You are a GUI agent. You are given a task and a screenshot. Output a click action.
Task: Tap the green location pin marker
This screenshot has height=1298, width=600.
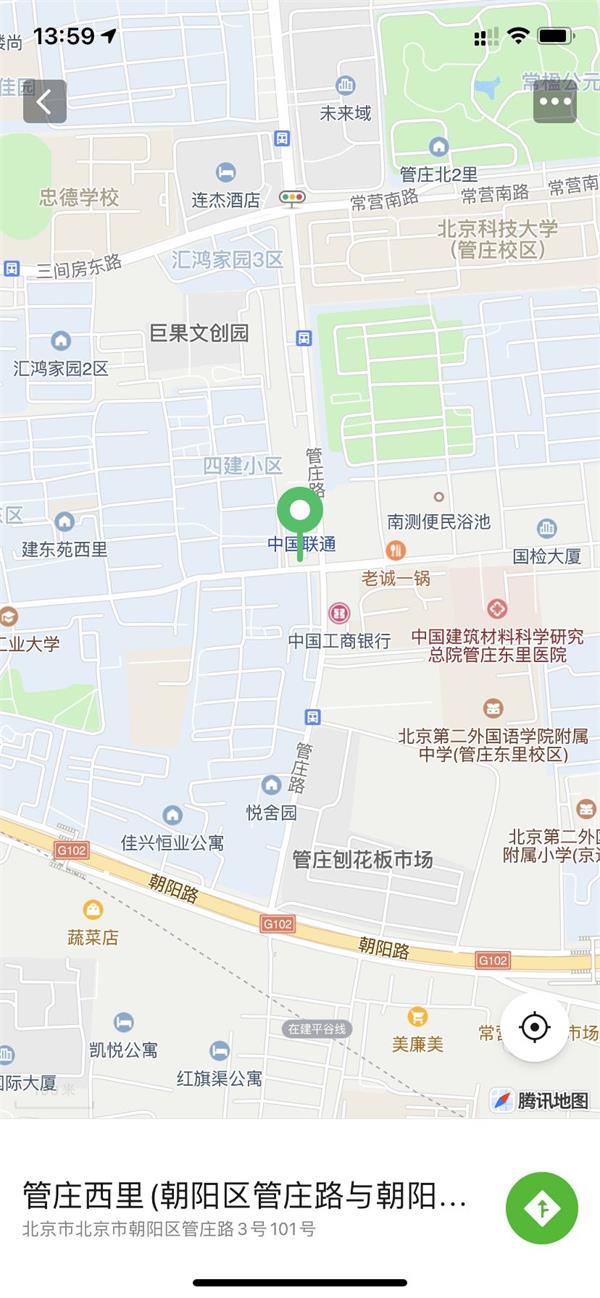coord(300,513)
